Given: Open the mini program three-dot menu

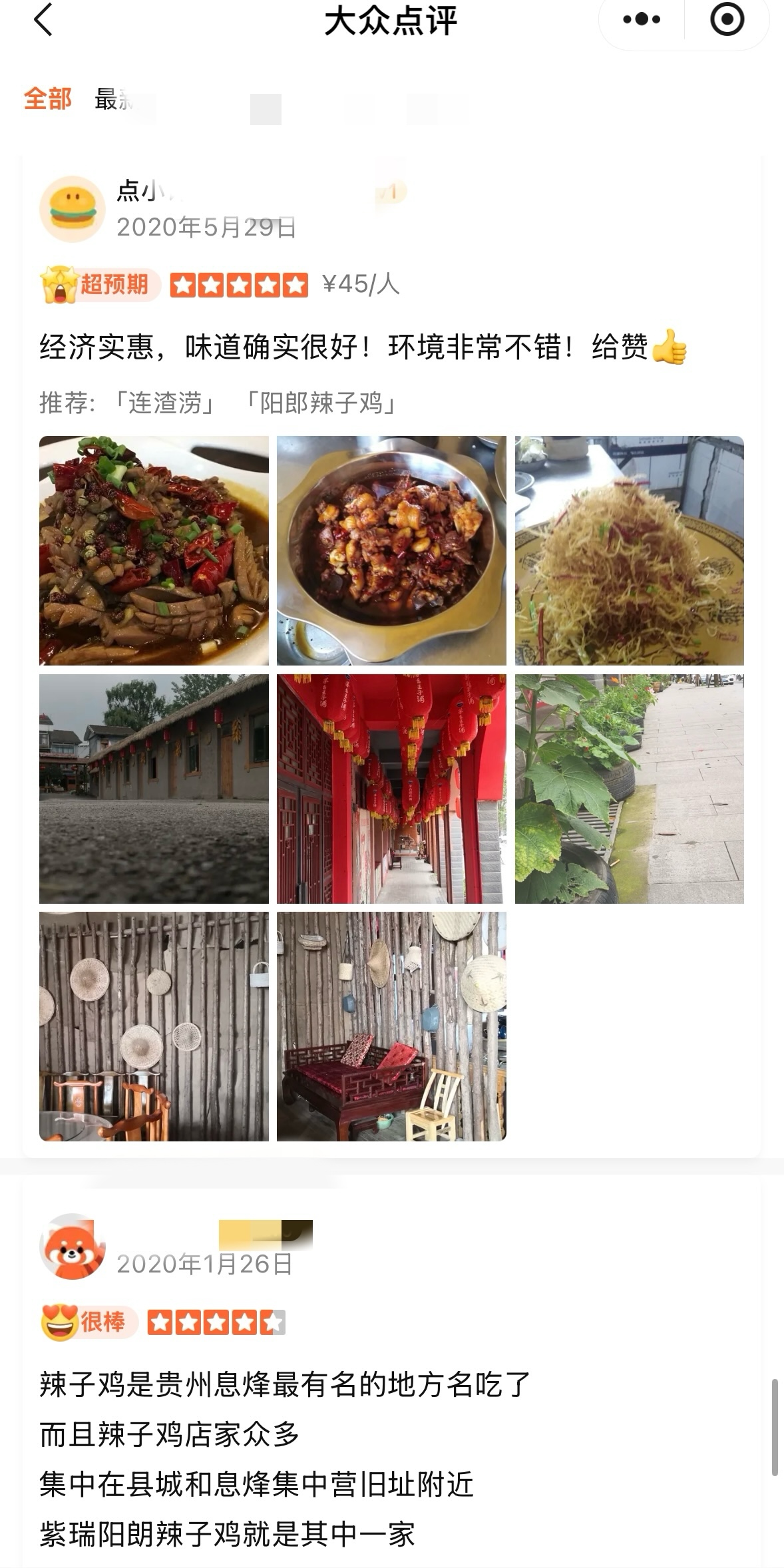Looking at the screenshot, I should coord(642,19).
